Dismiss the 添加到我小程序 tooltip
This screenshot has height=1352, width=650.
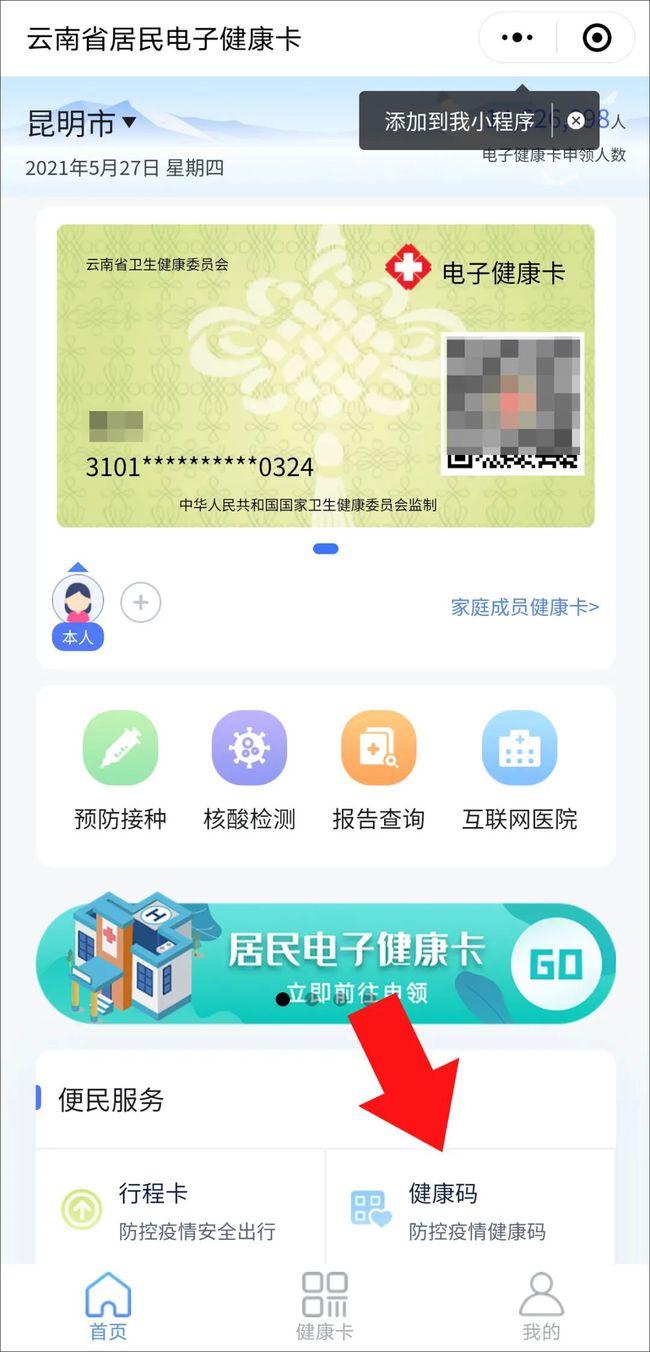[576, 121]
